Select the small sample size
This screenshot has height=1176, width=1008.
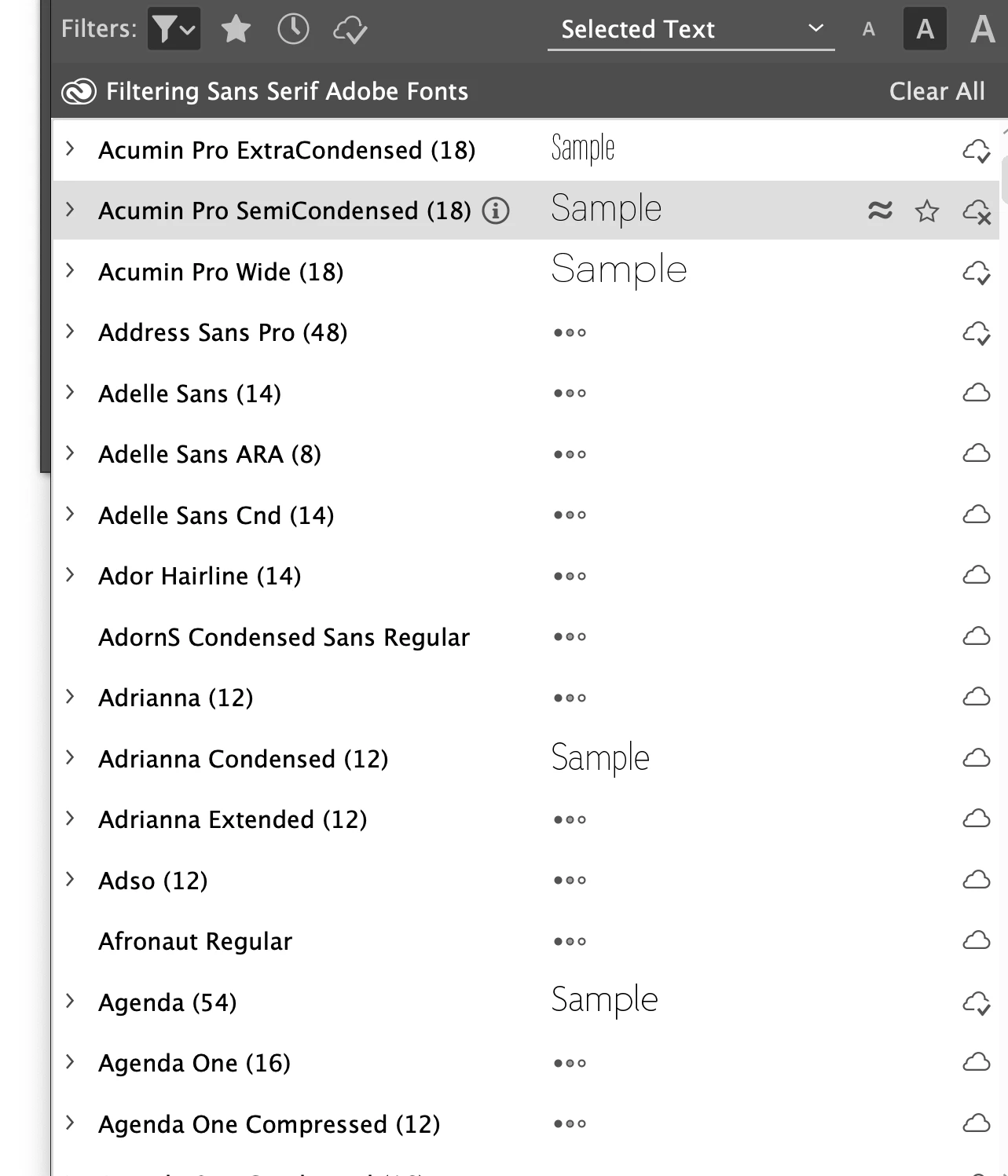(x=868, y=30)
